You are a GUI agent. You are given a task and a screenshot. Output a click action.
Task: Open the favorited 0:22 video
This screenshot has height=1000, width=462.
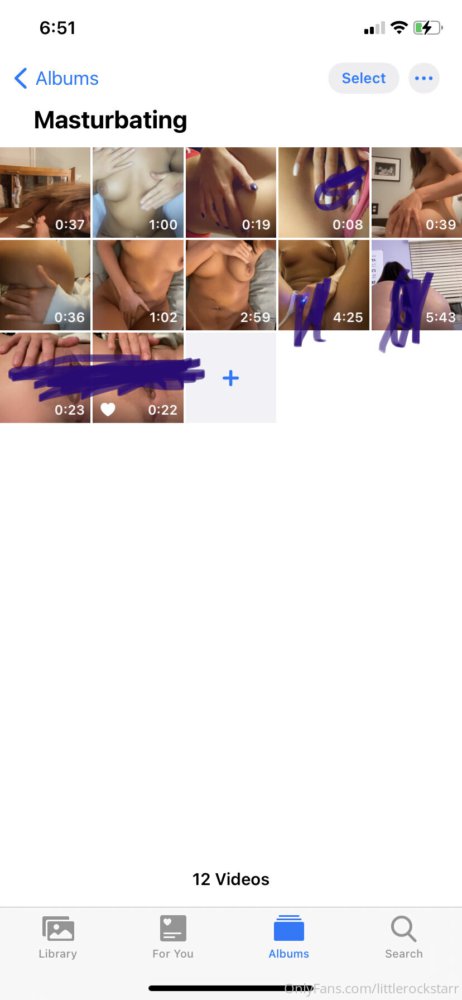point(138,378)
